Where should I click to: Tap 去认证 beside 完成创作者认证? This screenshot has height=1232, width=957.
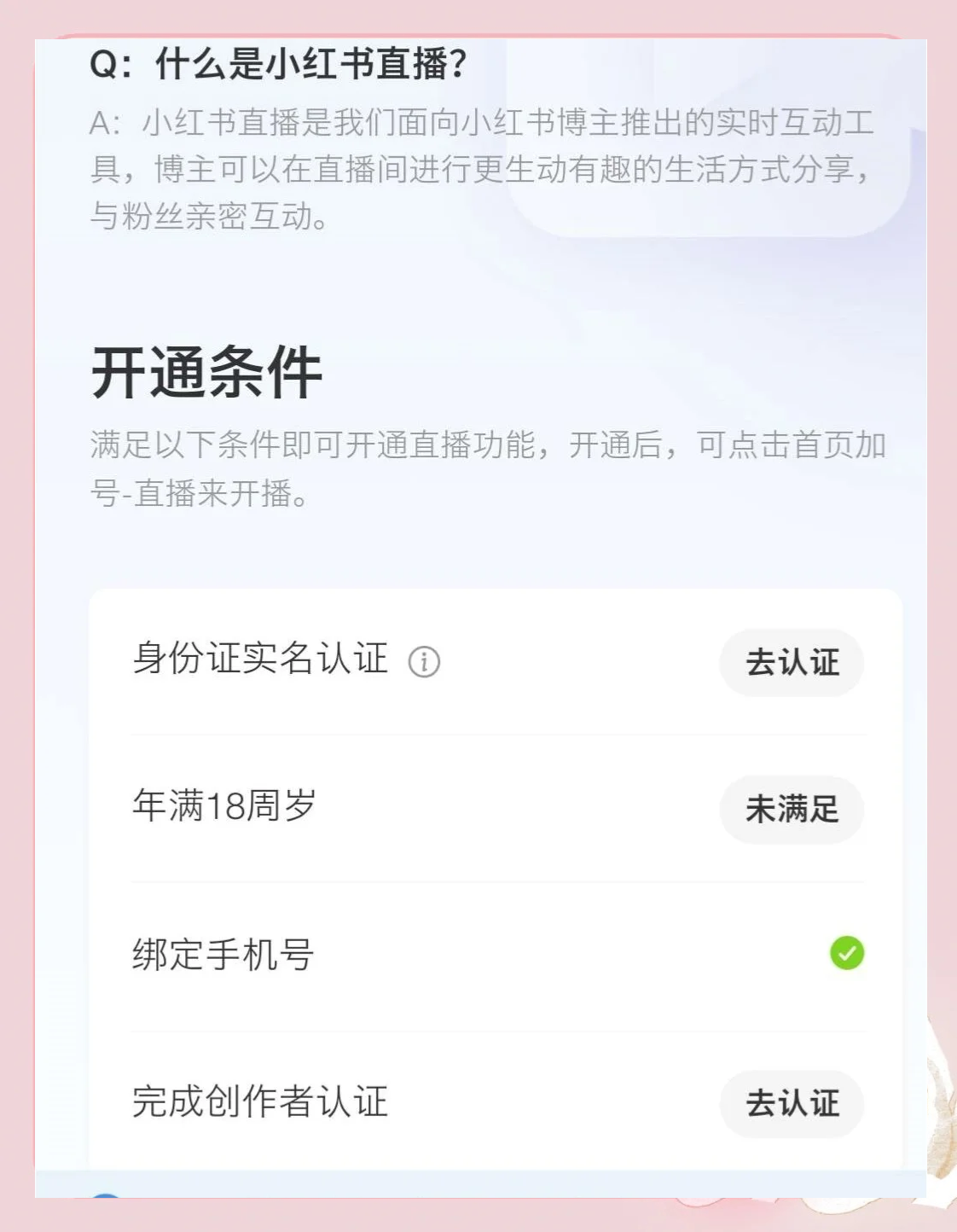(792, 1104)
